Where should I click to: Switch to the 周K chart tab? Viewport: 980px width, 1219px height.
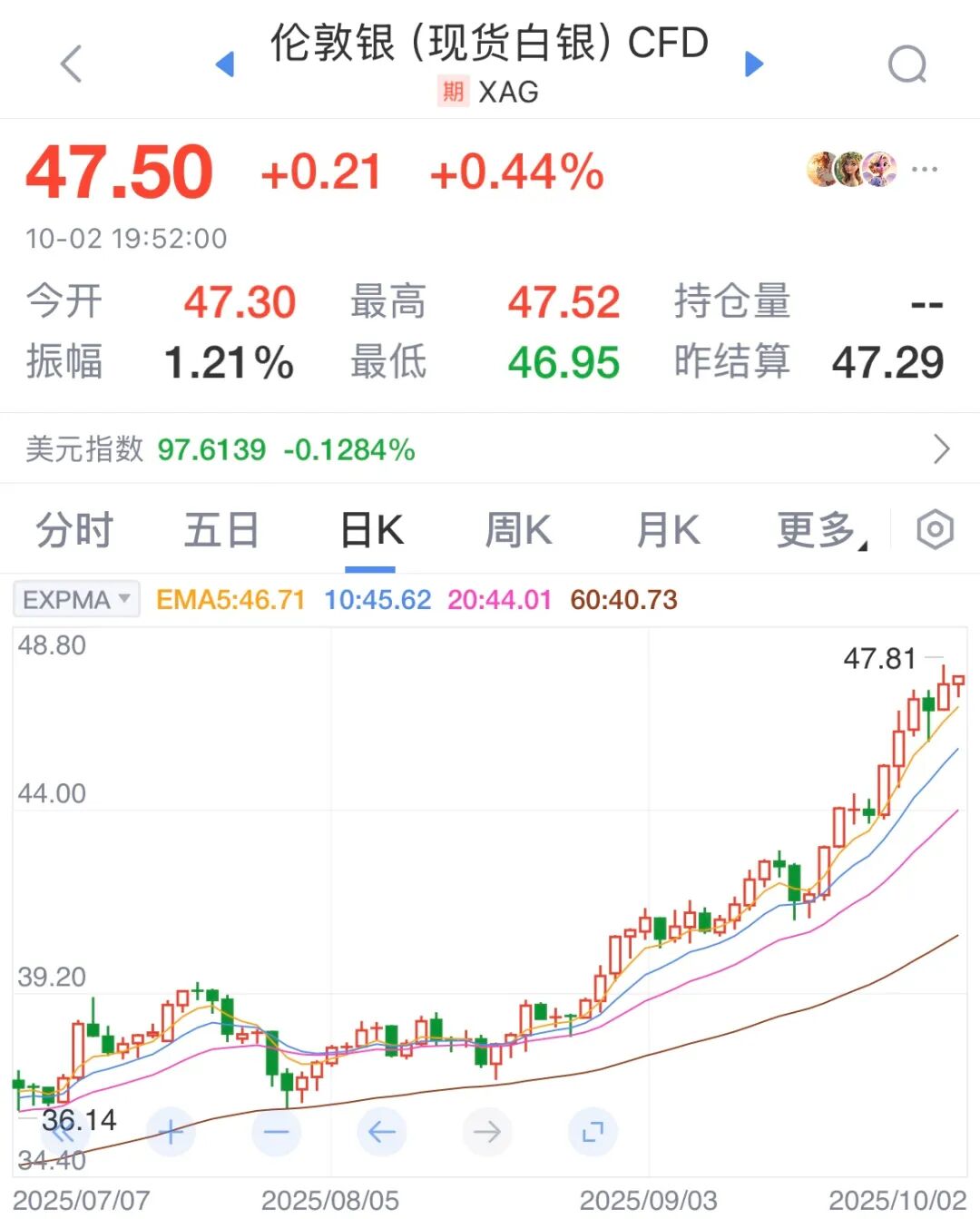[518, 531]
